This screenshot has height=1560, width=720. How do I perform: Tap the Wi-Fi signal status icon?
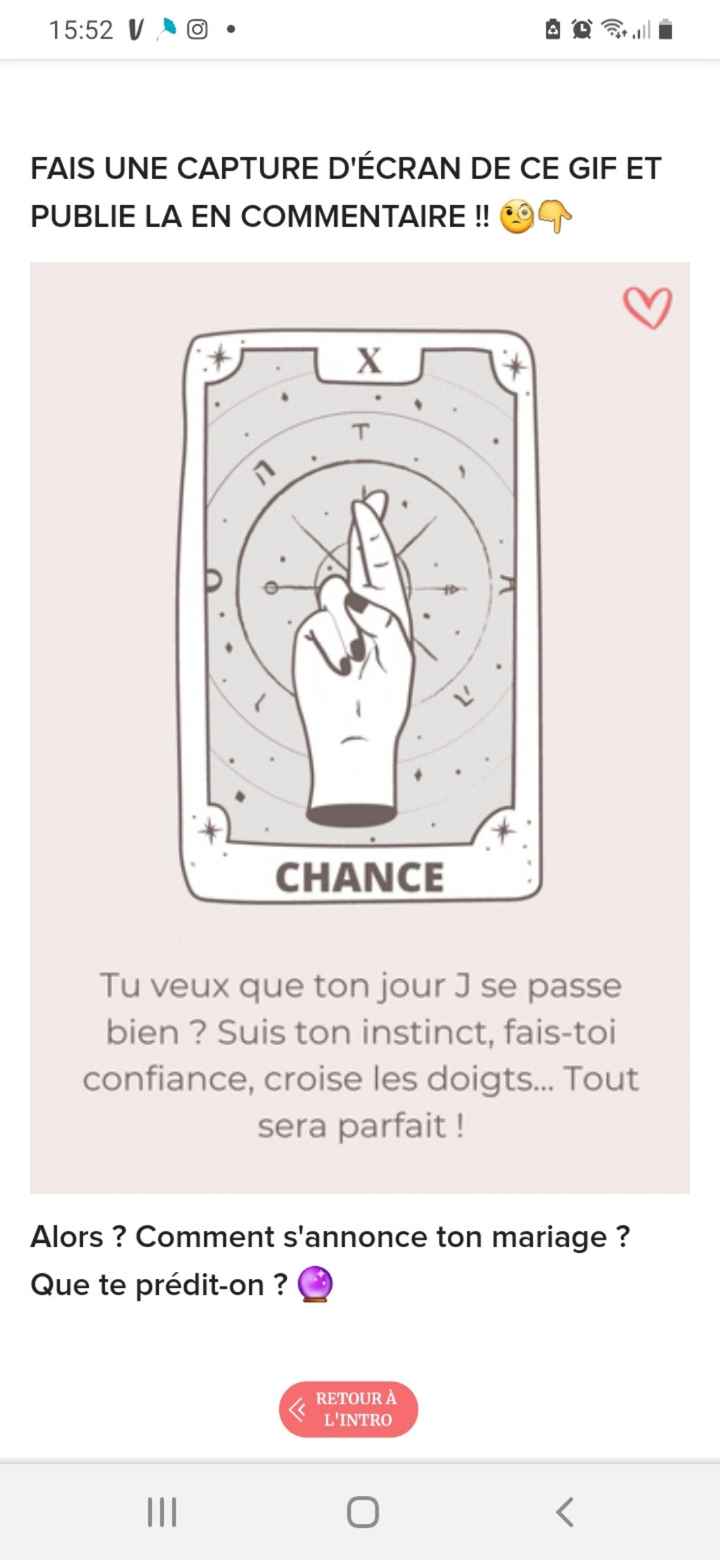tap(612, 30)
